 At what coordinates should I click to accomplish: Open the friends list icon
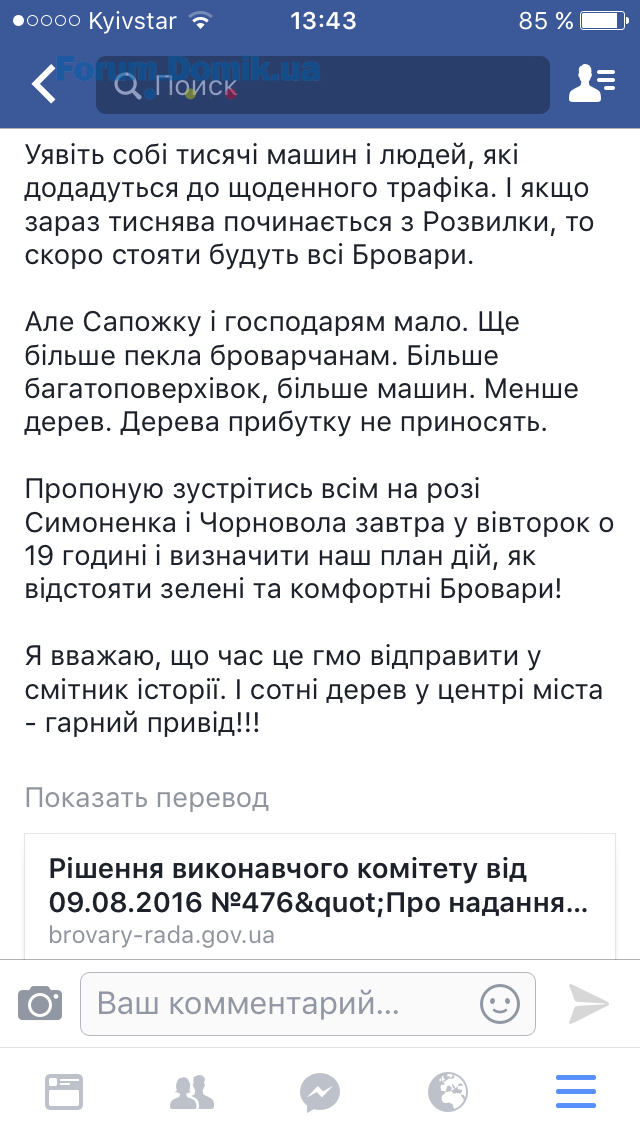[x=592, y=85]
